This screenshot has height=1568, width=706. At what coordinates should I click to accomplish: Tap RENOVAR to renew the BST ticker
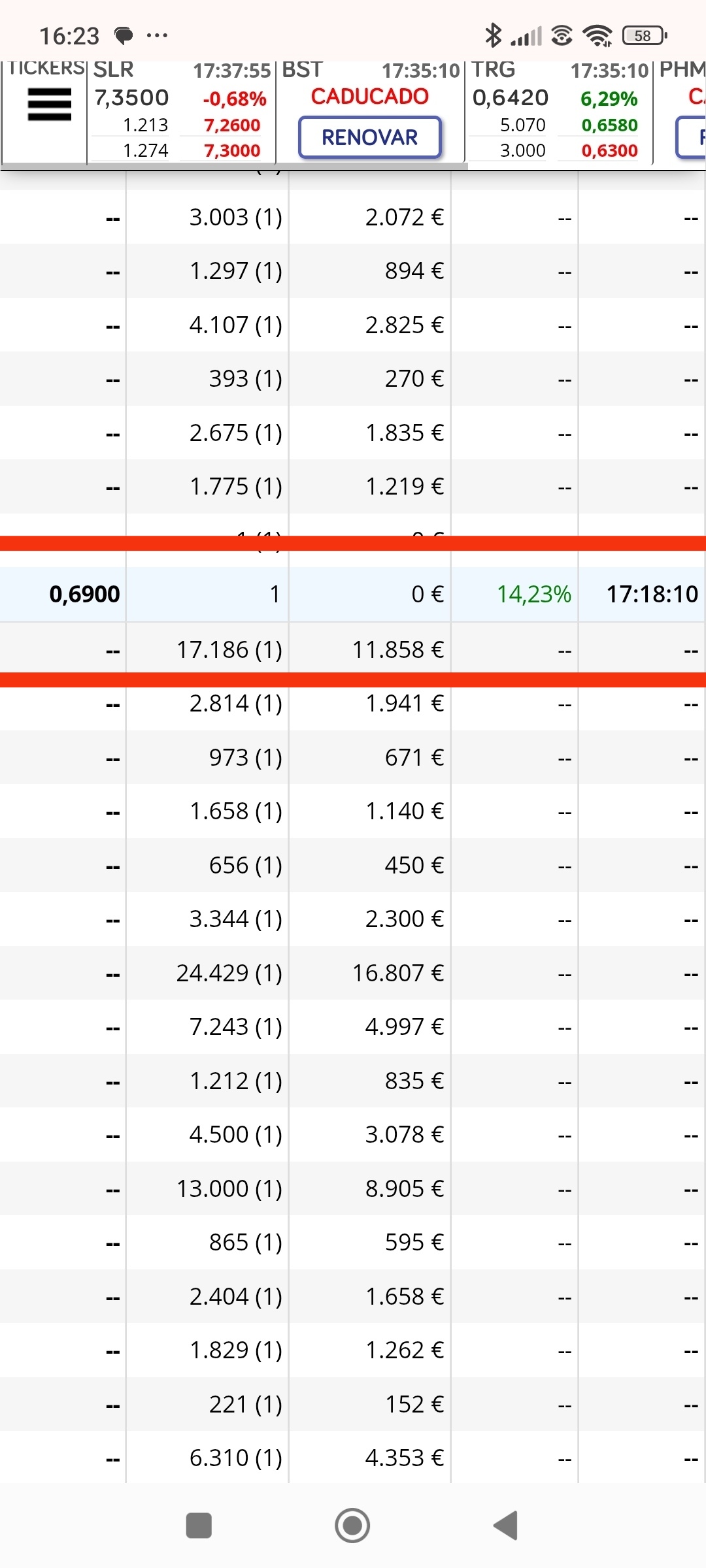(370, 137)
